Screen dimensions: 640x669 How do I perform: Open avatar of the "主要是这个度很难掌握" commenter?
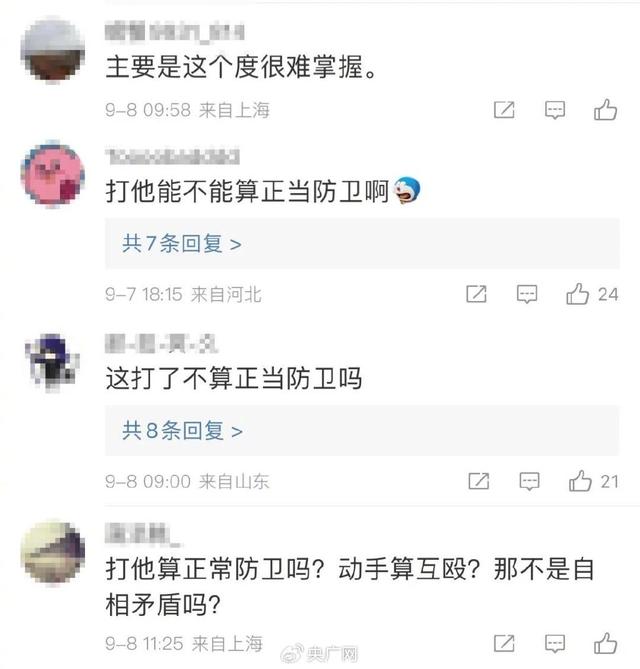pyautogui.click(x=53, y=48)
